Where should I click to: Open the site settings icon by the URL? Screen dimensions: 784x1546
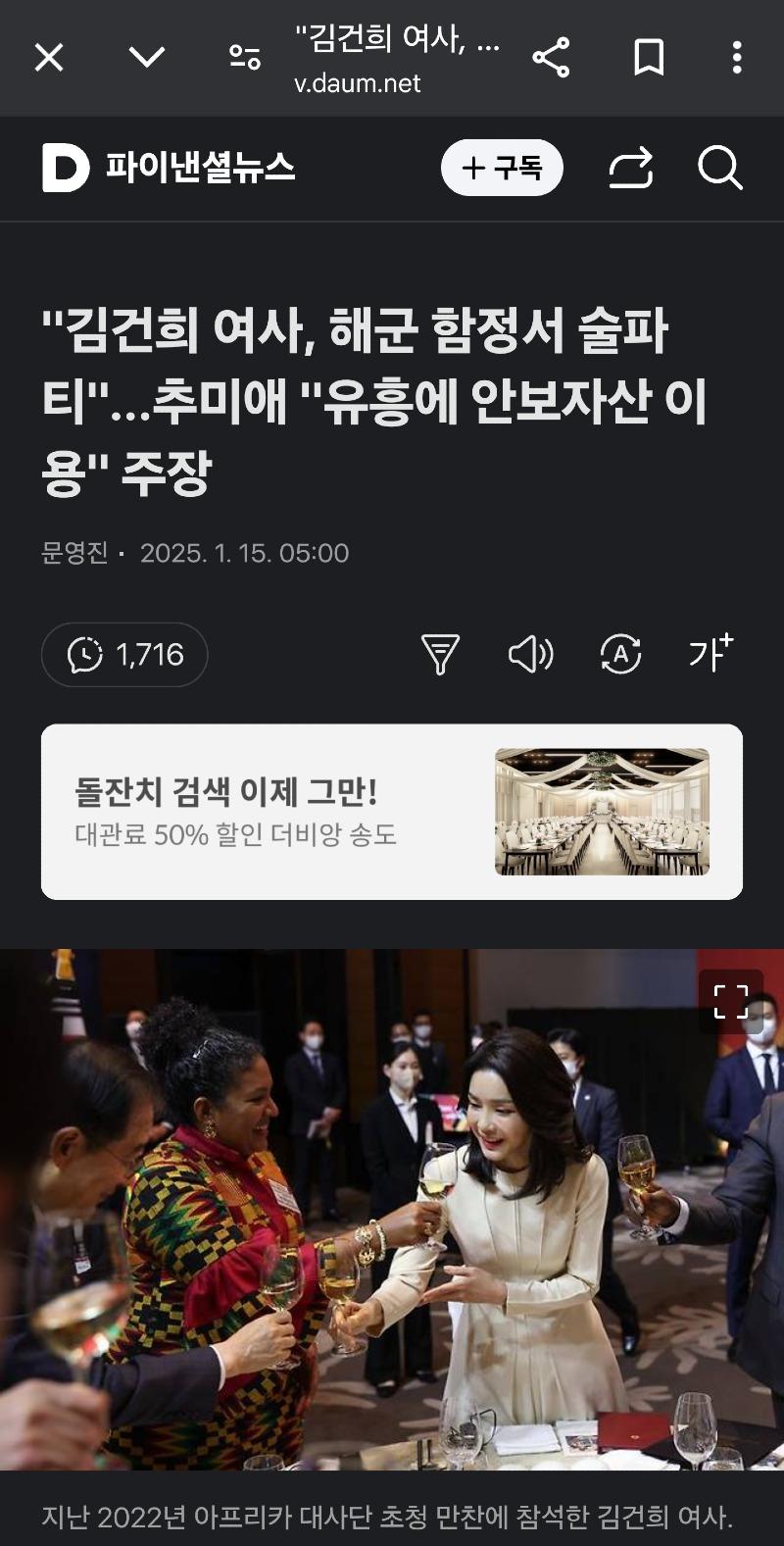tap(245, 58)
